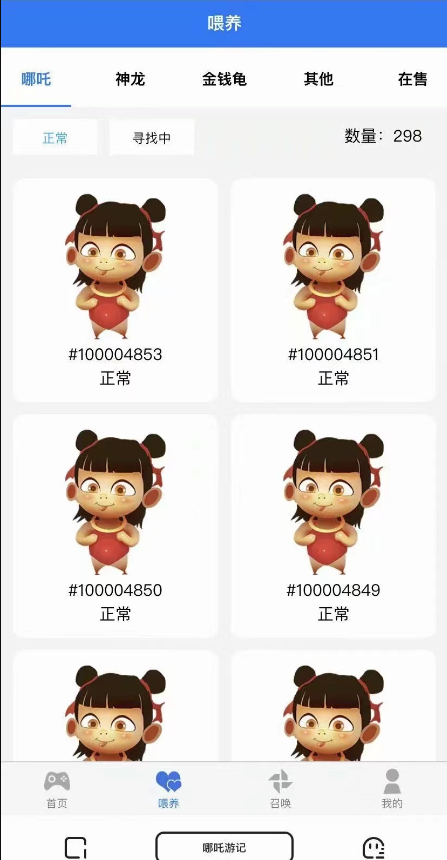Select the 寻找中 filter button
The image size is (447, 860).
(152, 138)
